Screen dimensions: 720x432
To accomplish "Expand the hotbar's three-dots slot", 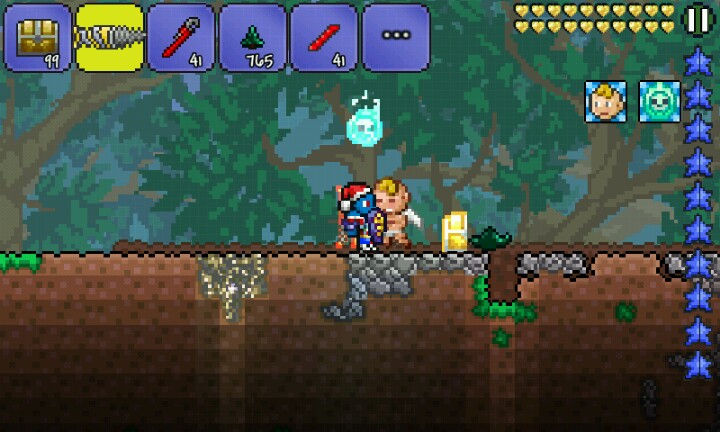I will pos(395,37).
